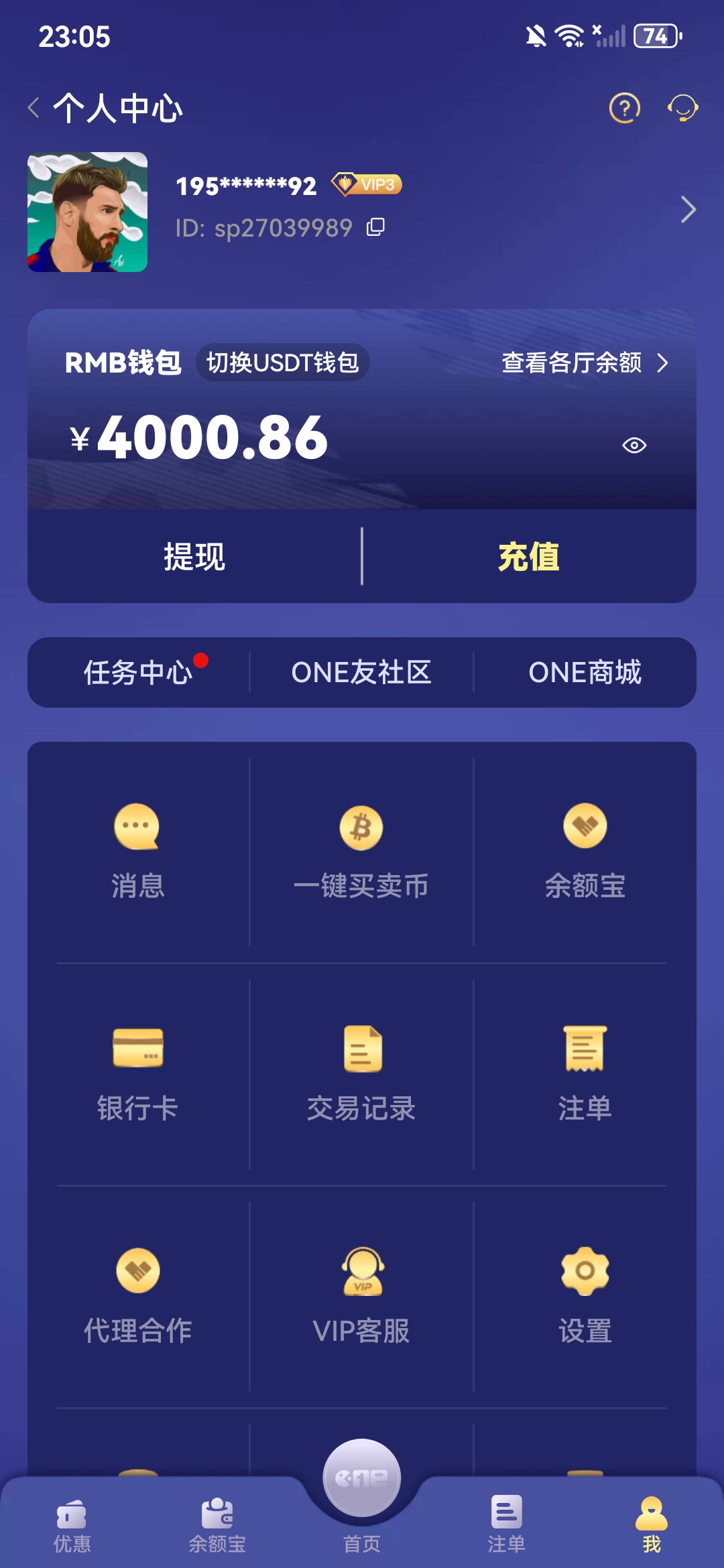Go back using the left chevron
Screen dimensions: 724x1568
32,107
